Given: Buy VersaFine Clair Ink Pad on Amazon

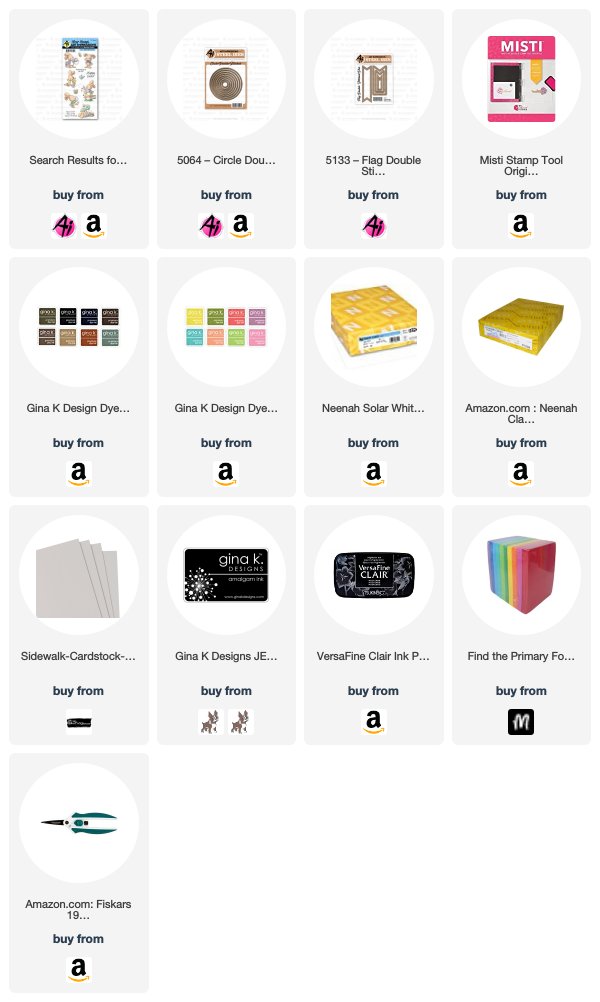Looking at the screenshot, I should tap(374, 722).
